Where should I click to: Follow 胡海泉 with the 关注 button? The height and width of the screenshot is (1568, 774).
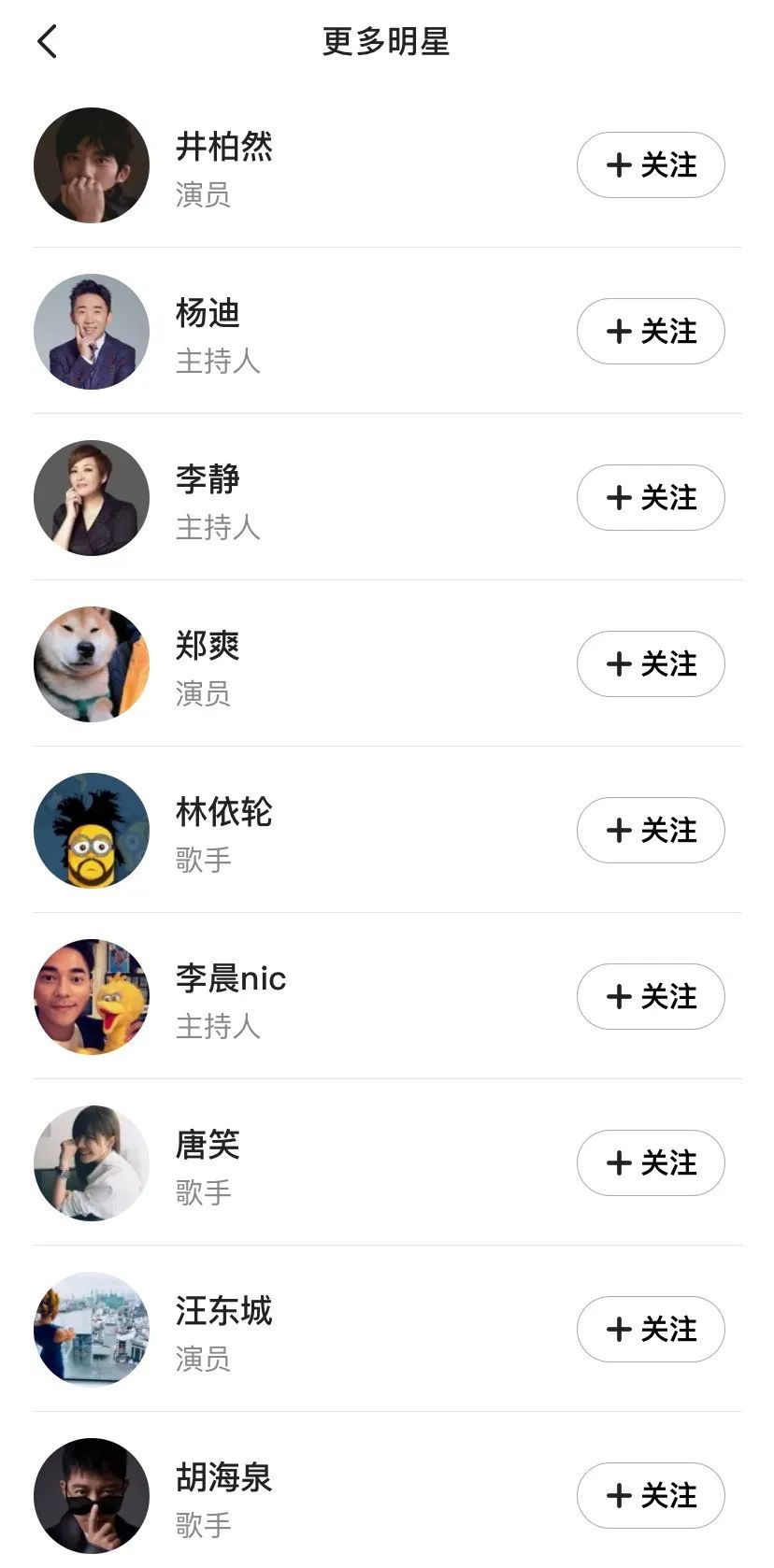651,1496
